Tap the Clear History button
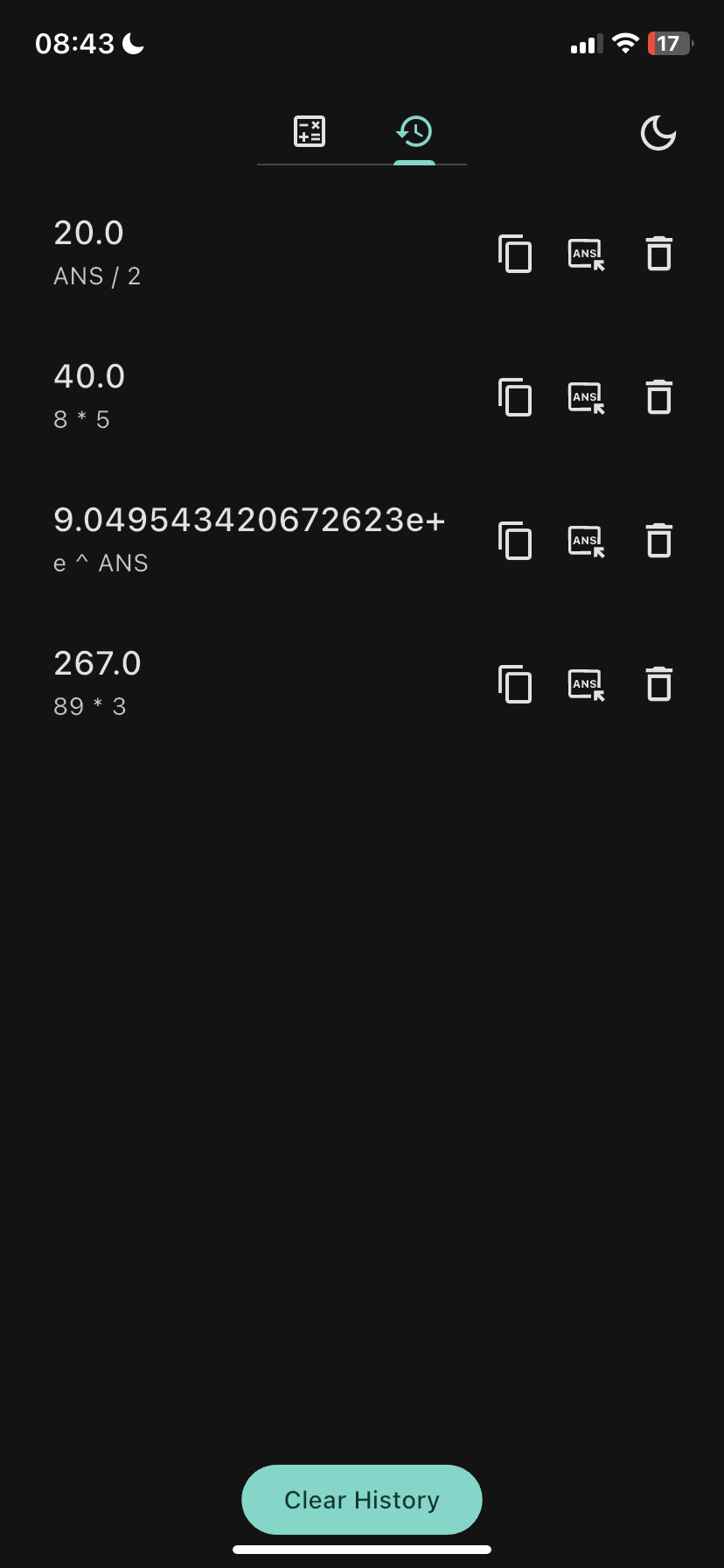Screen dimensions: 724x1568 click(x=362, y=1500)
